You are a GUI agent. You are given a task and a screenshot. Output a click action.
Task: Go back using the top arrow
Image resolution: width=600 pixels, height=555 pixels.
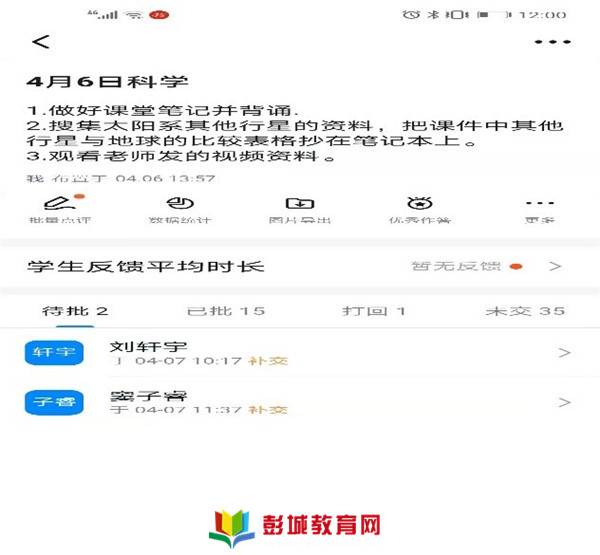[x=40, y=42]
